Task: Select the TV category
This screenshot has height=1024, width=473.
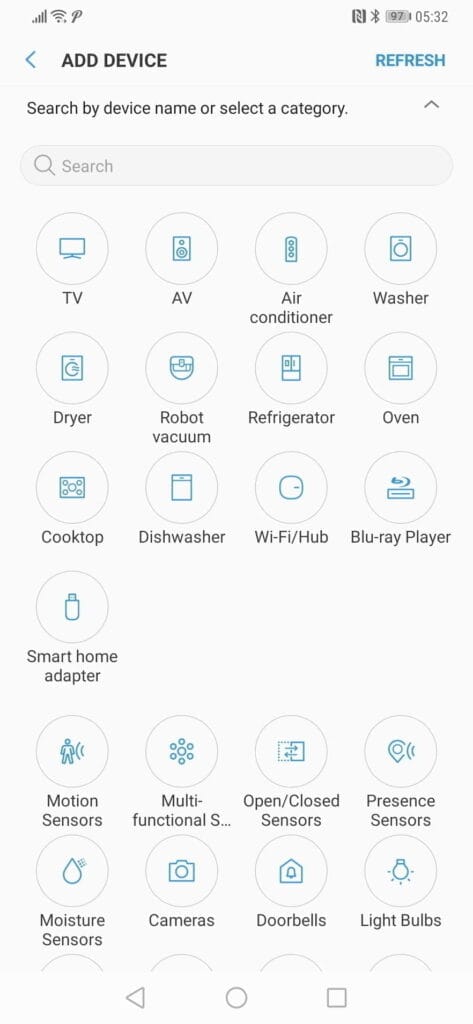Action: (x=72, y=248)
